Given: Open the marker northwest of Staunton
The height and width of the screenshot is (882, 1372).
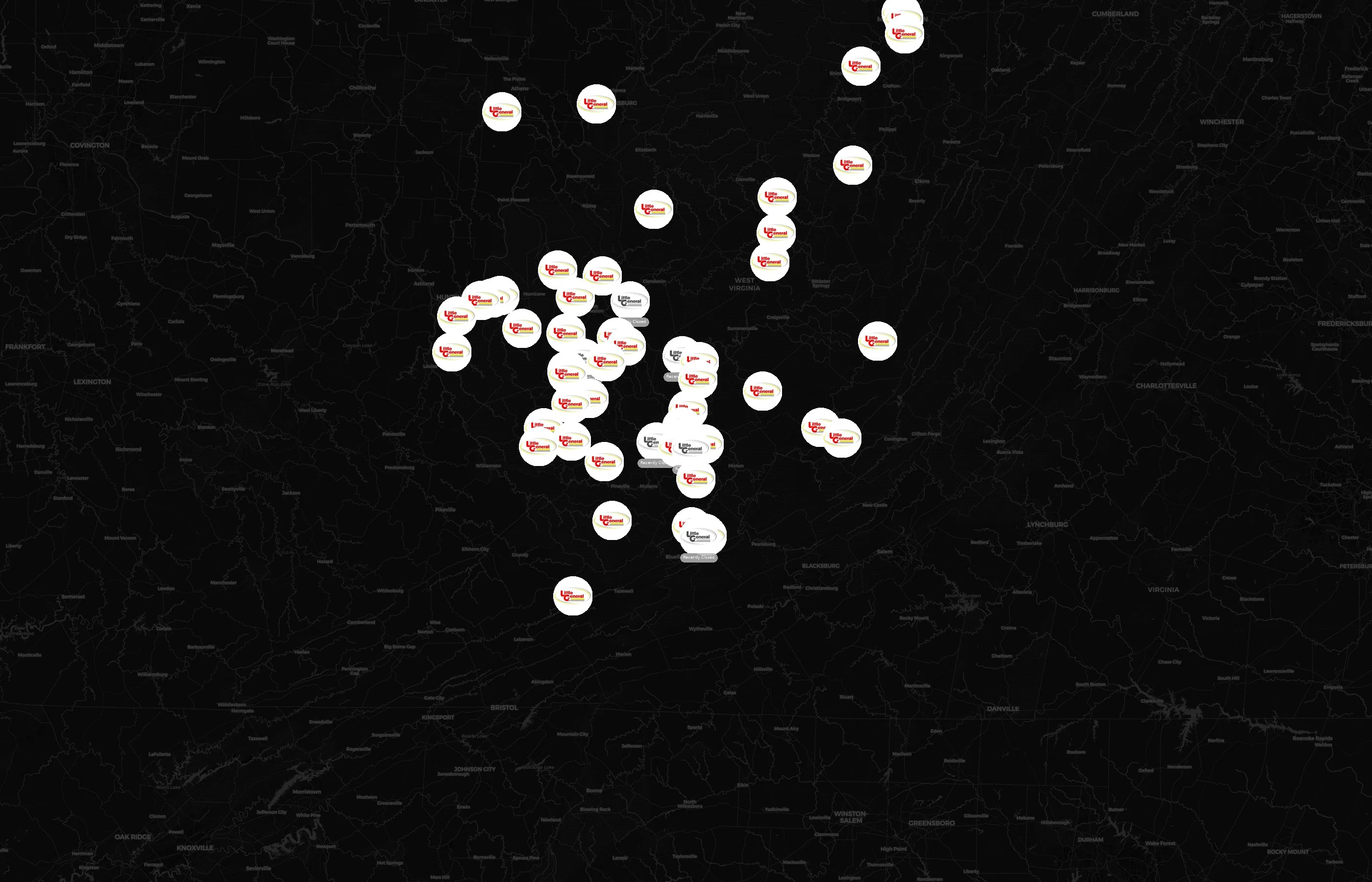Looking at the screenshot, I should coord(877,342).
